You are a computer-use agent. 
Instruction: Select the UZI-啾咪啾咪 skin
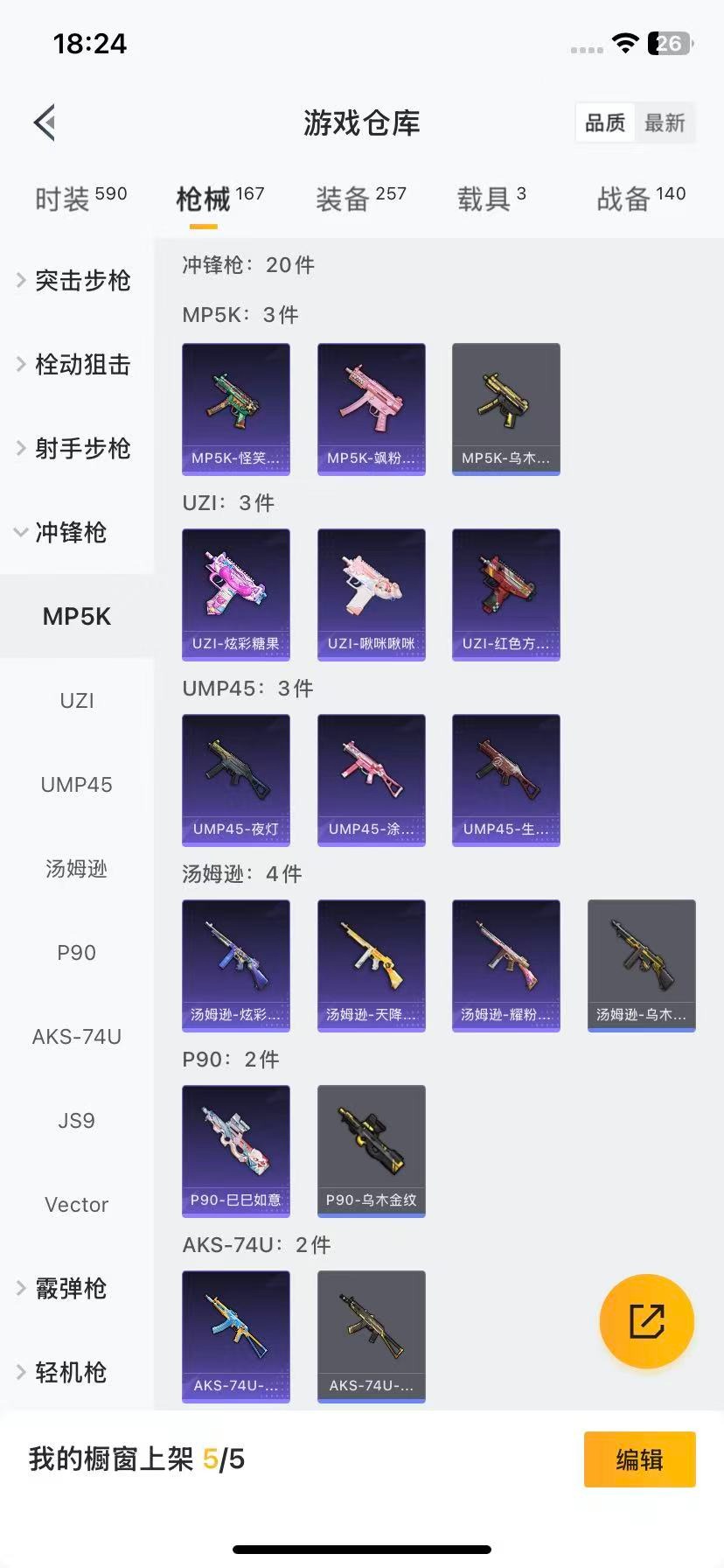[371, 593]
